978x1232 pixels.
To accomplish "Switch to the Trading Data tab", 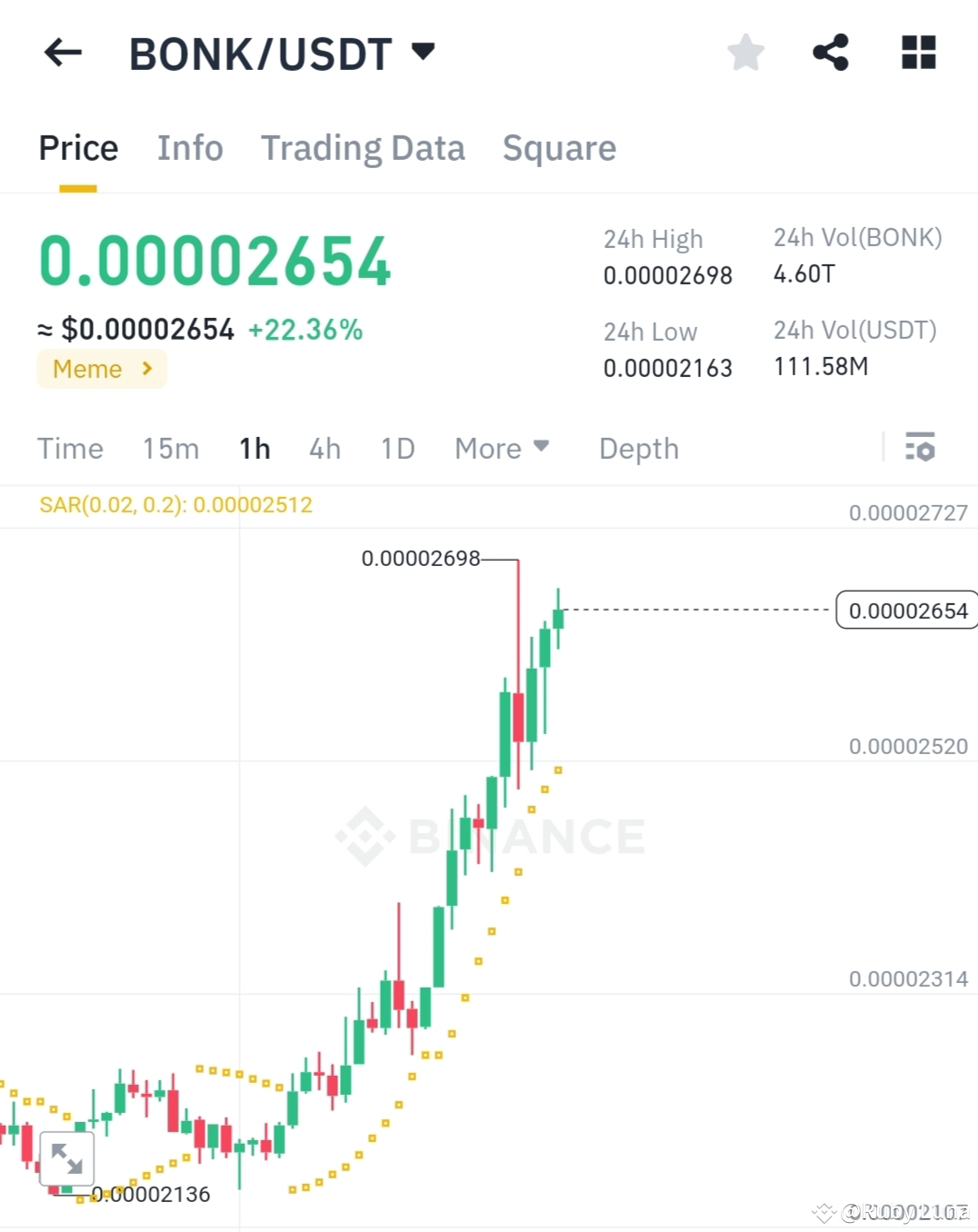I will [363, 147].
